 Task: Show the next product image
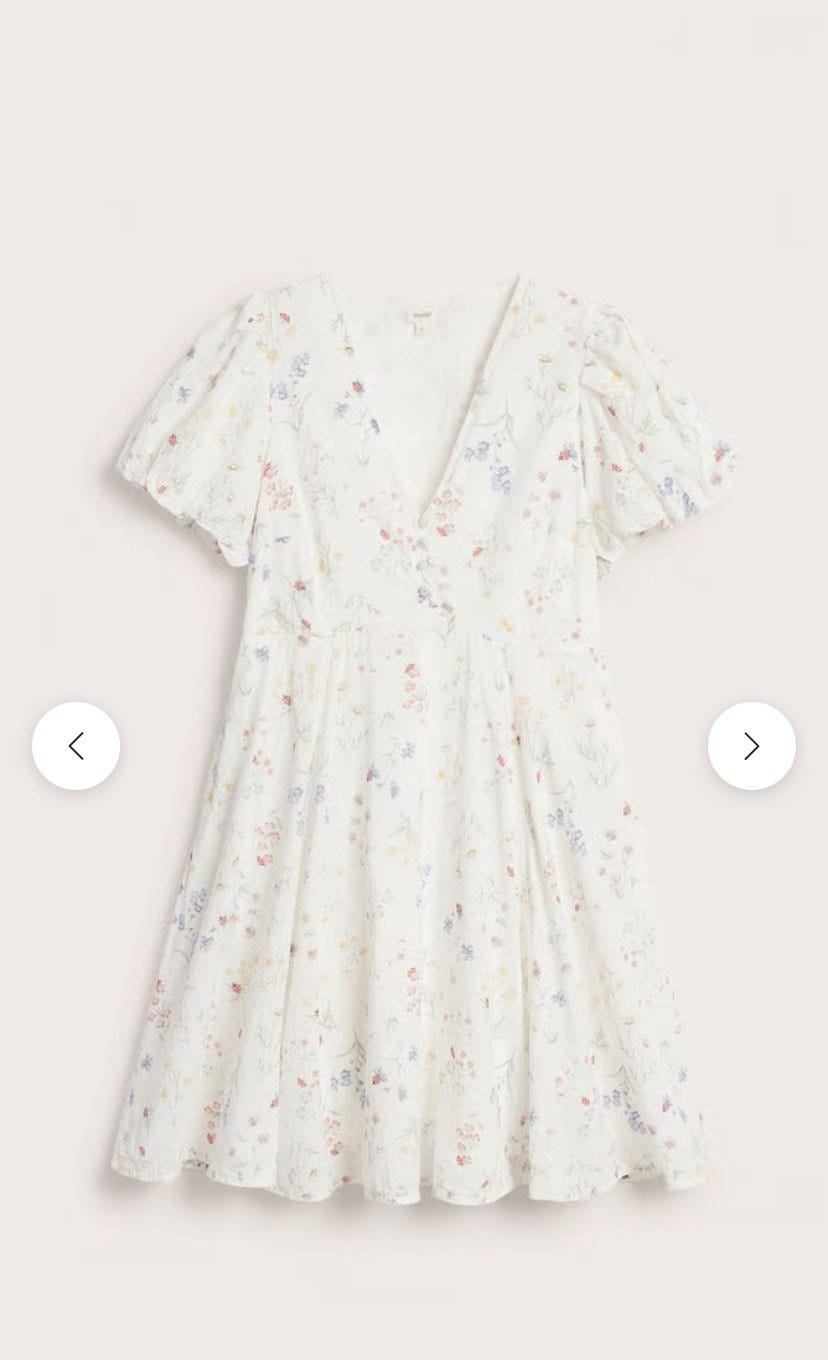[x=752, y=746]
